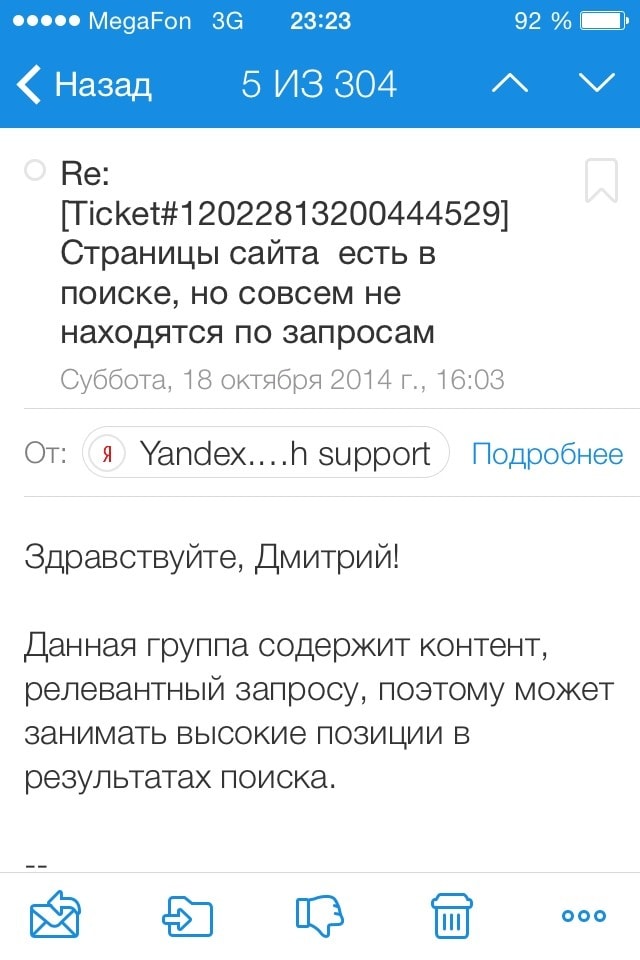Mark this email as spam

(320, 914)
